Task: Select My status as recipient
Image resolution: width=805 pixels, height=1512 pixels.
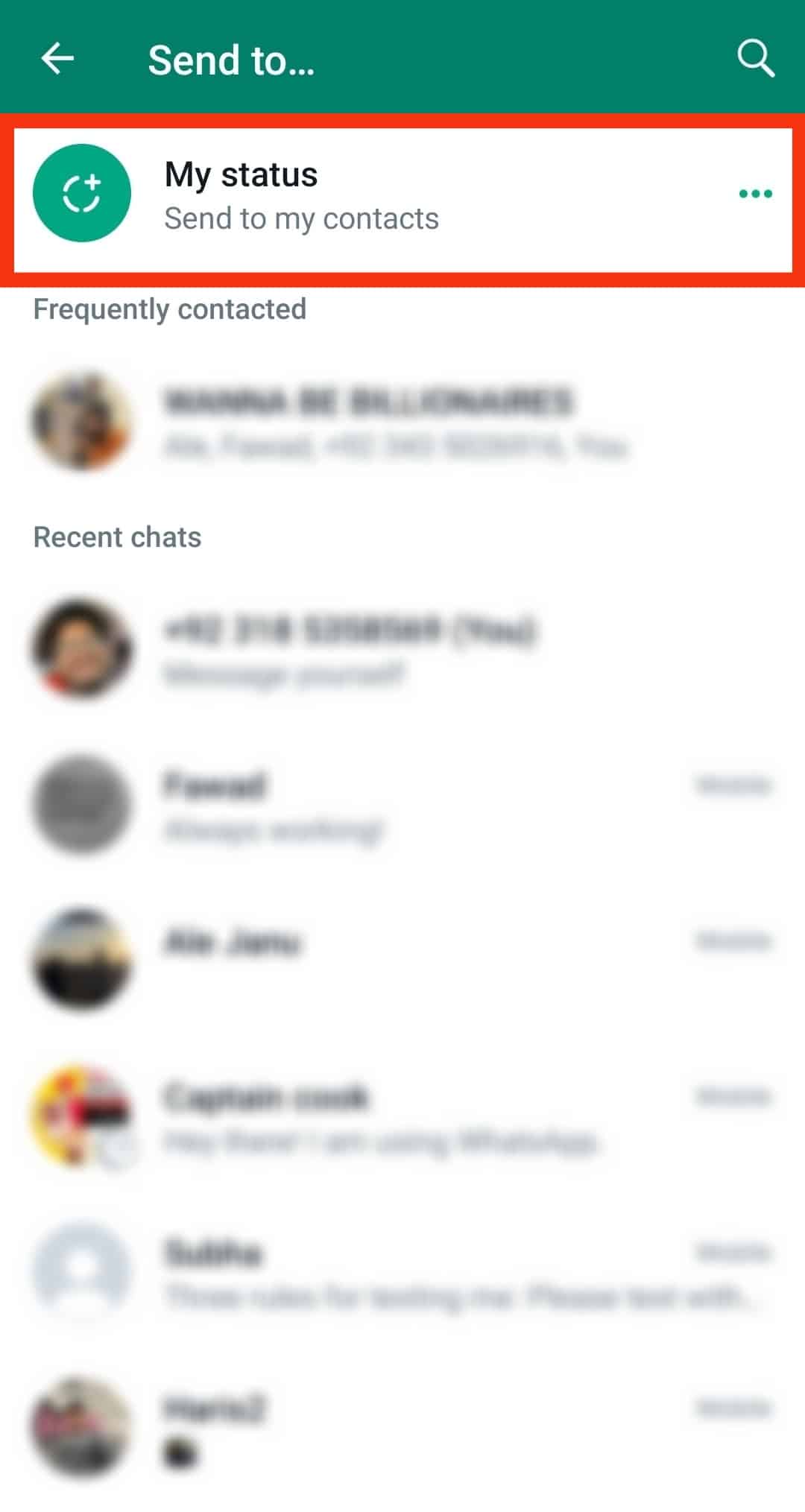Action: click(x=298, y=195)
